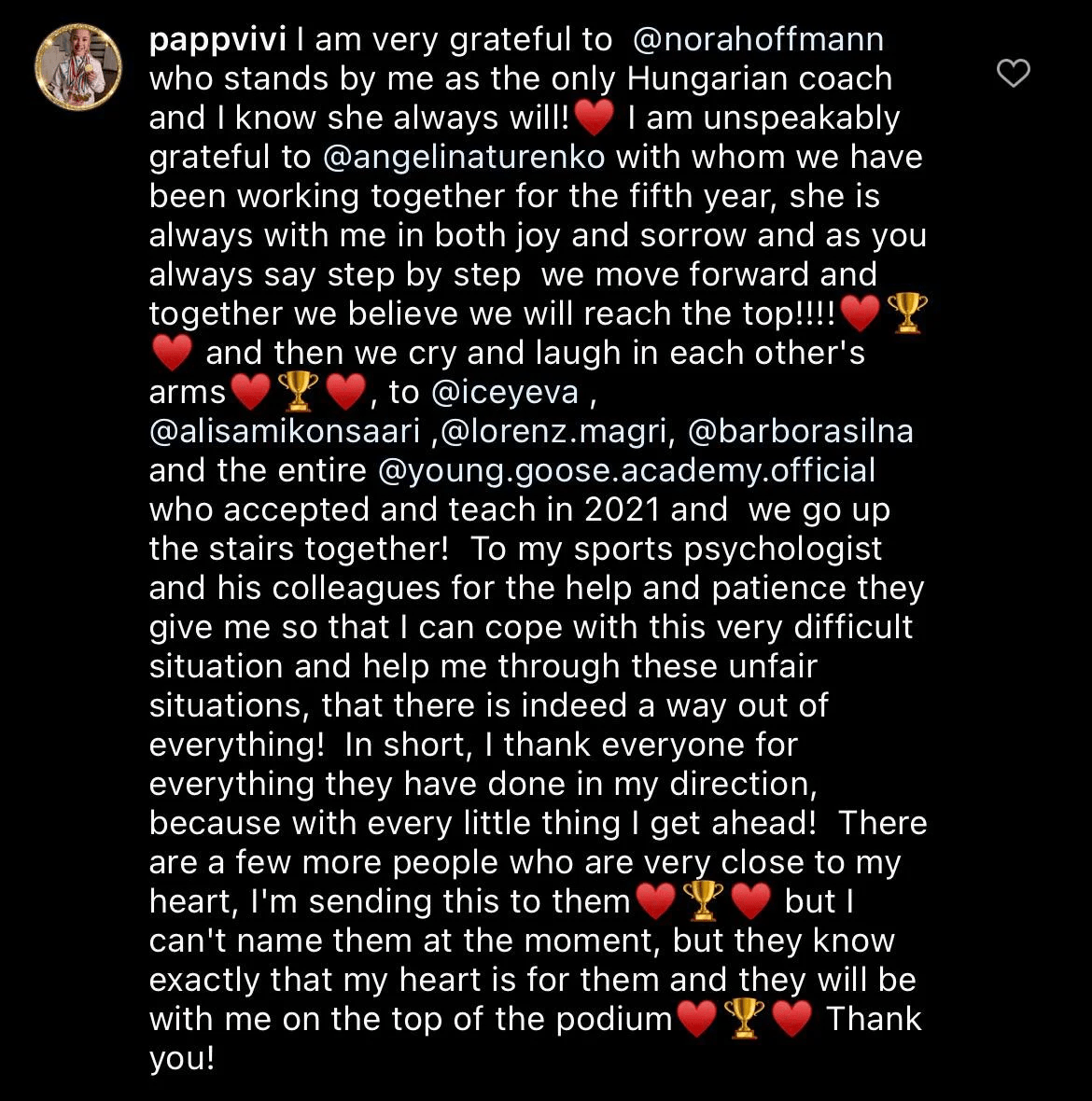The image size is (1092, 1101).
Task: Visit the @norahoffmann profile mention
Action: click(758, 41)
